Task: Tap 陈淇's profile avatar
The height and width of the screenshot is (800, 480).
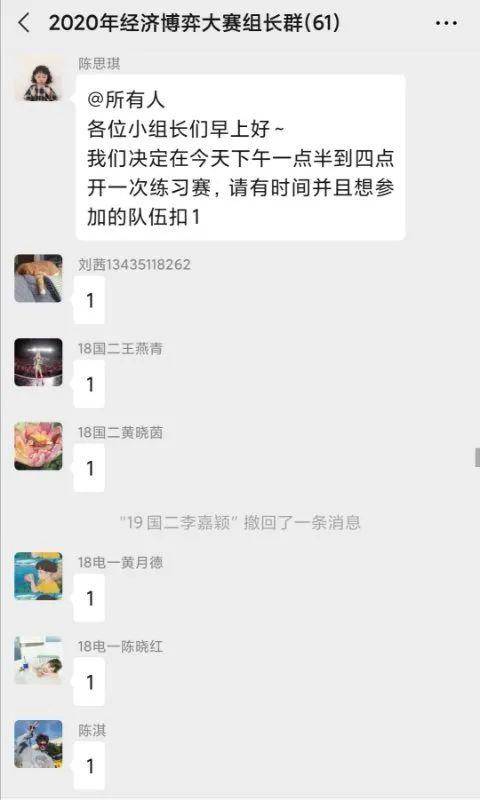Action: 38,744
